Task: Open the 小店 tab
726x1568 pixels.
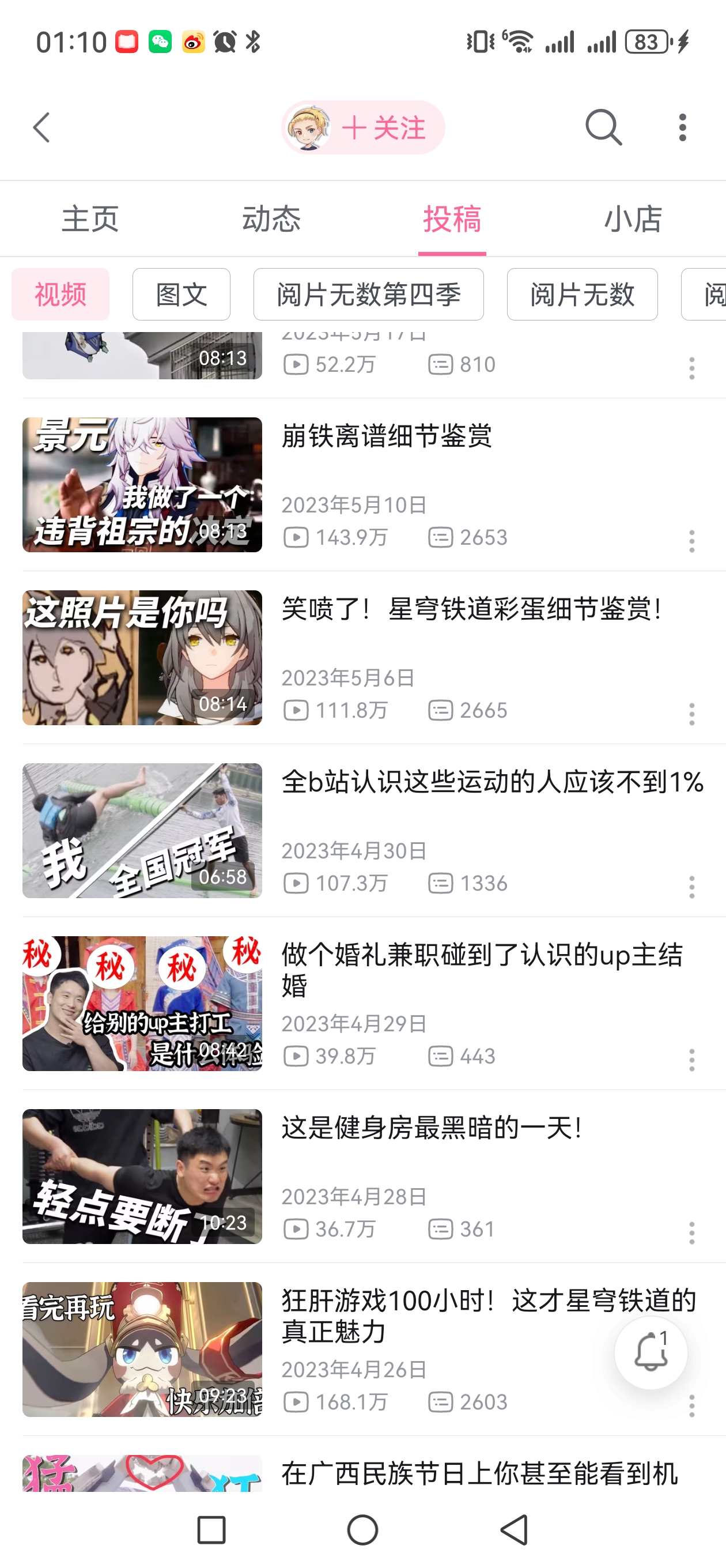Action: (x=633, y=219)
